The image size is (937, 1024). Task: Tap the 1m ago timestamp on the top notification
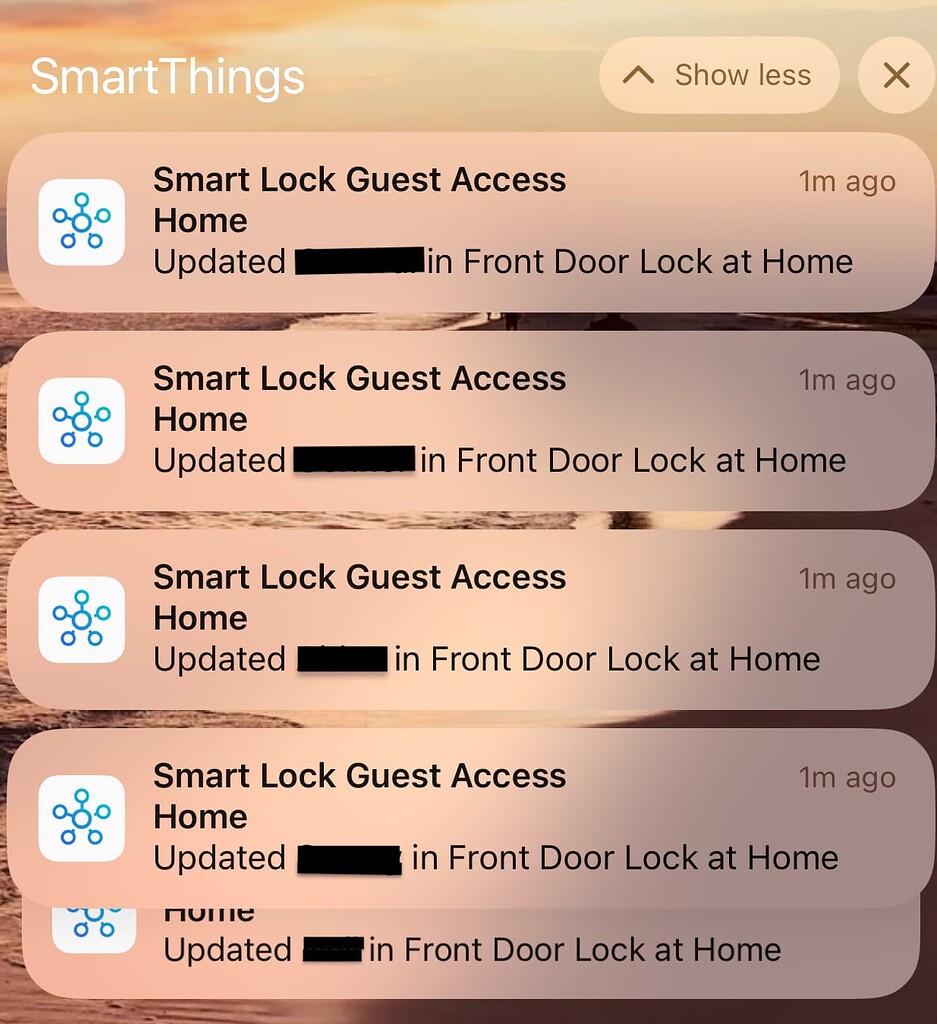pos(848,181)
